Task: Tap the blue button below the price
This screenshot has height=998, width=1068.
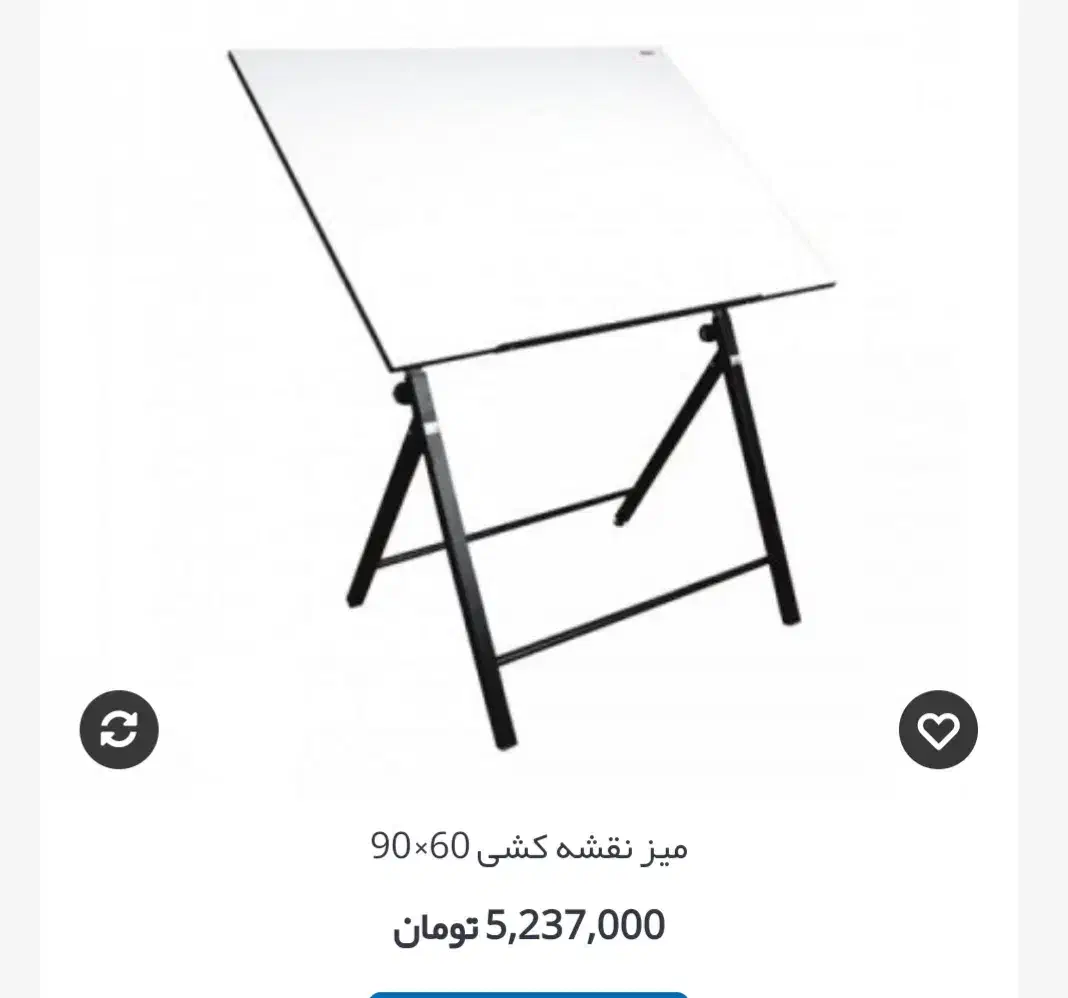Action: click(x=528, y=993)
